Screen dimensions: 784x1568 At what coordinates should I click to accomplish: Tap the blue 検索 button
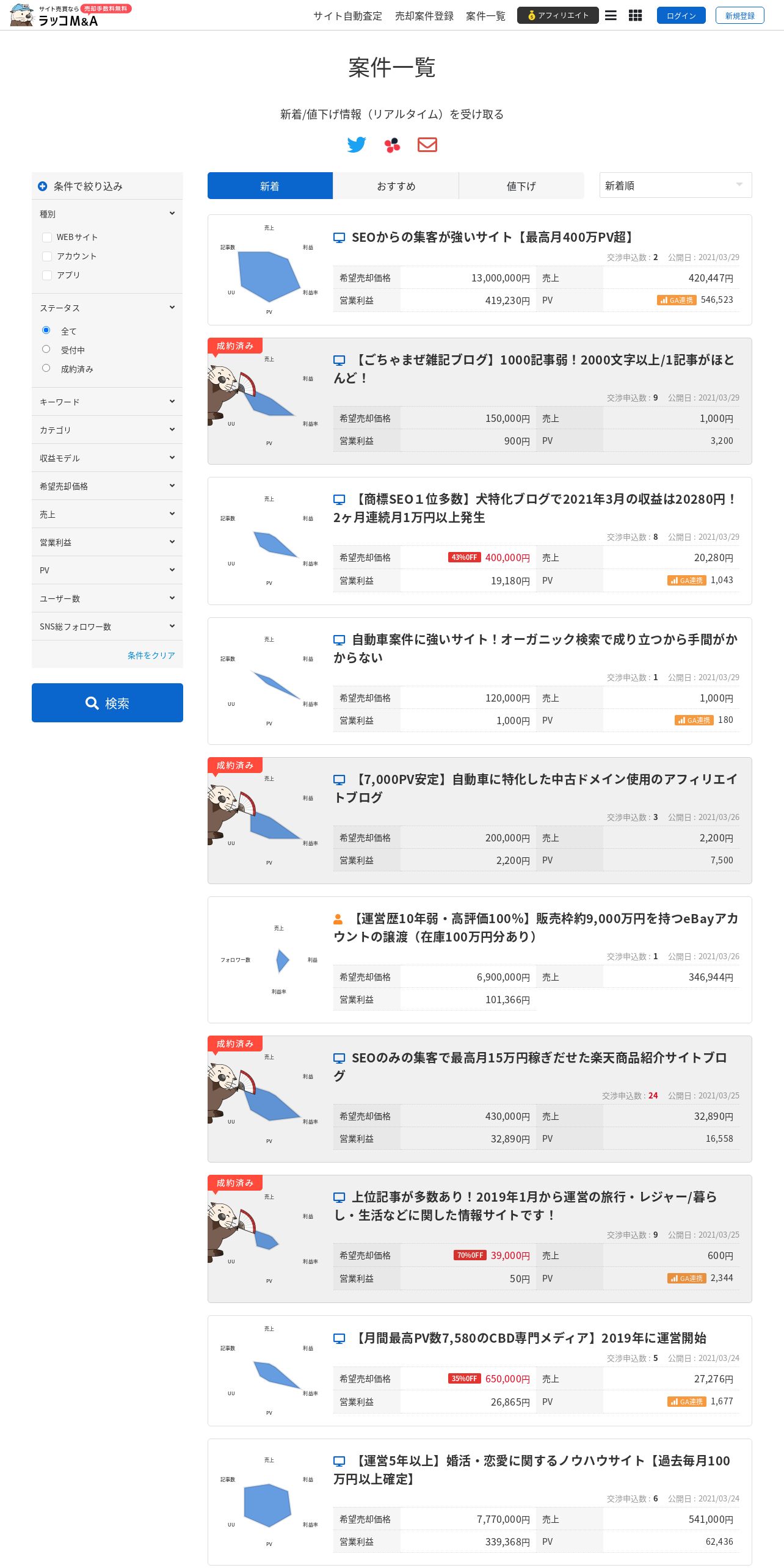107,703
